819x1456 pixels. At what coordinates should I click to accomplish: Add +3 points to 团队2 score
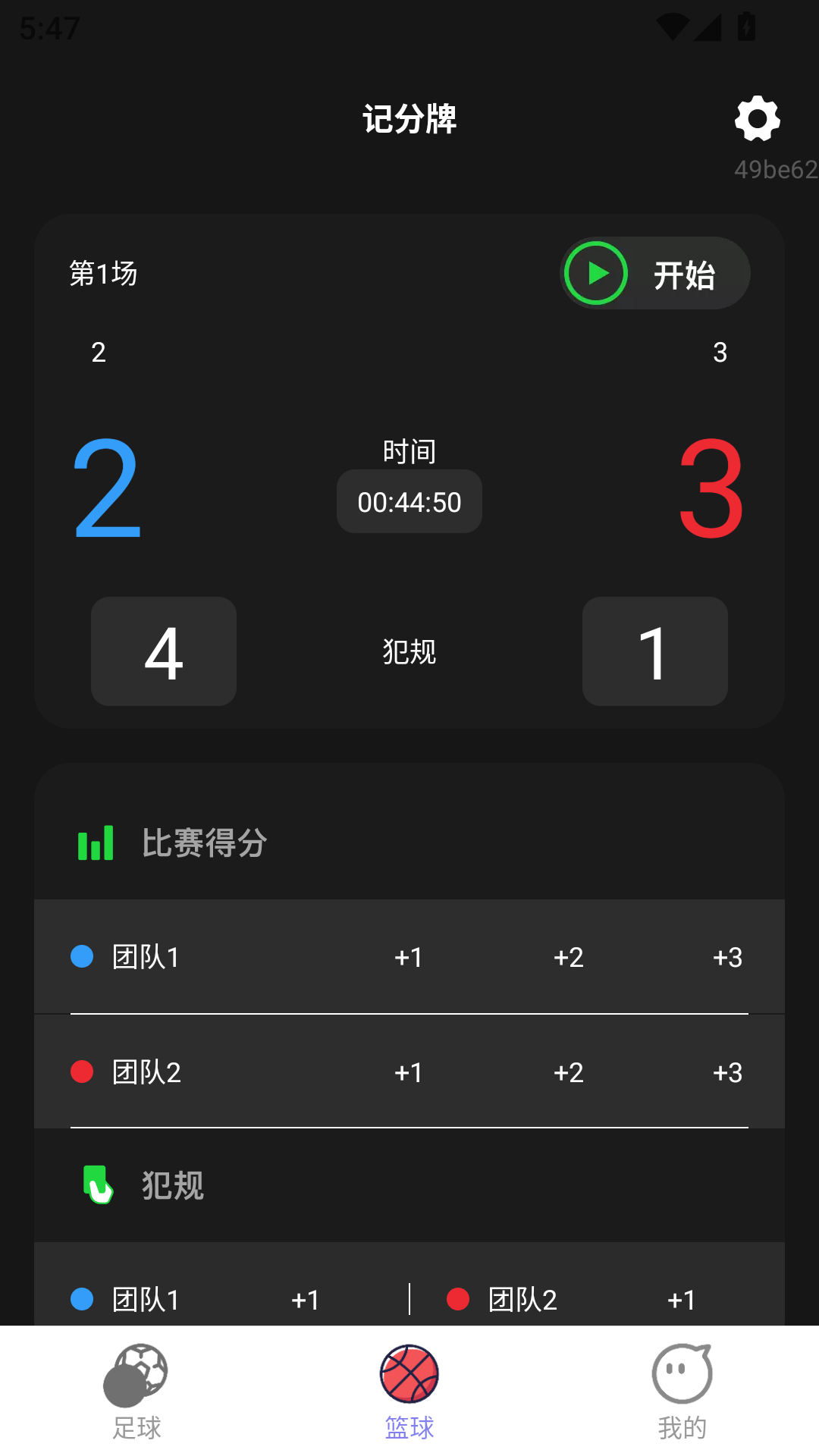coord(727,1072)
